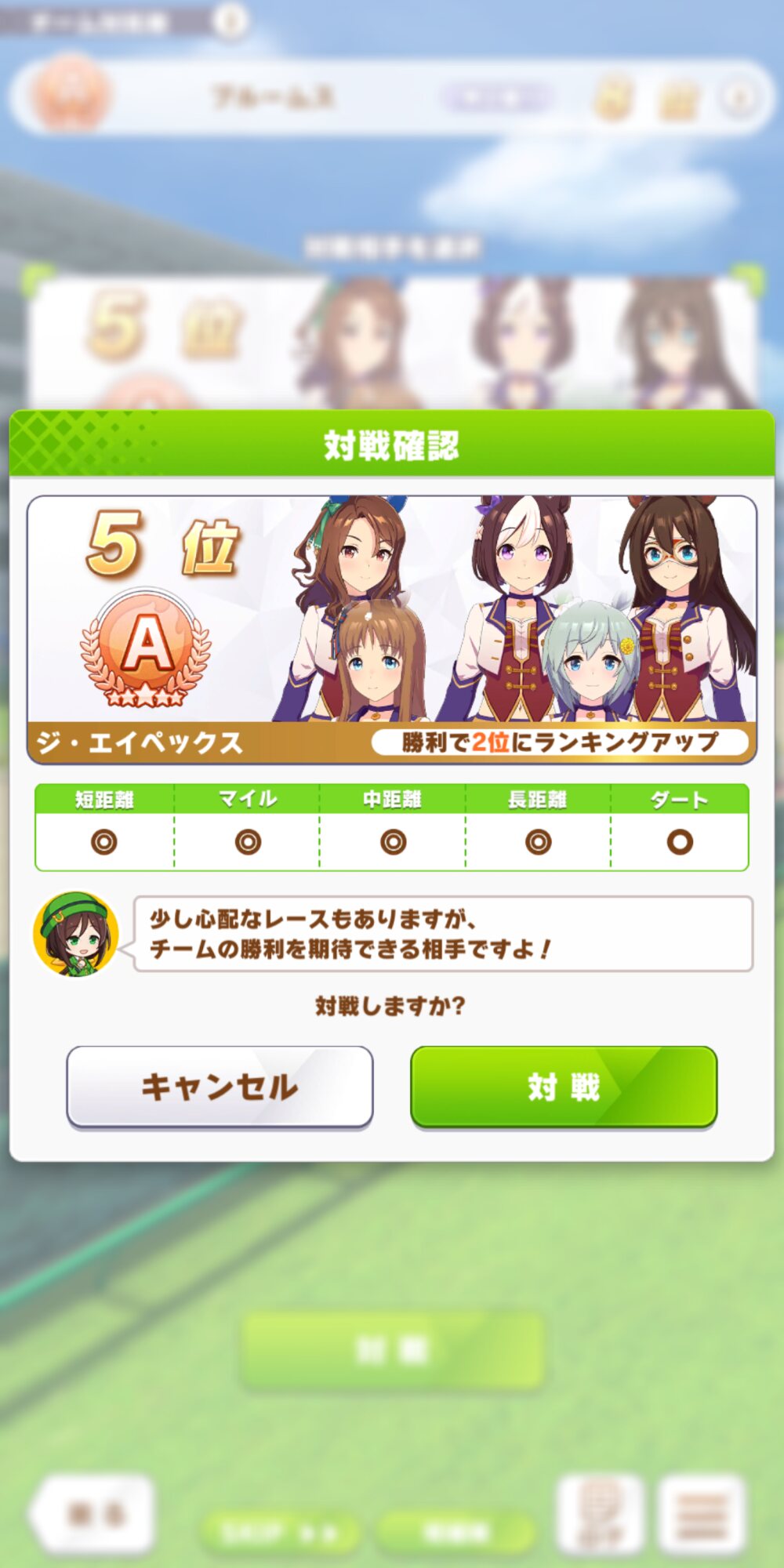Tap キャンセル to cancel the battle

tap(220, 1087)
